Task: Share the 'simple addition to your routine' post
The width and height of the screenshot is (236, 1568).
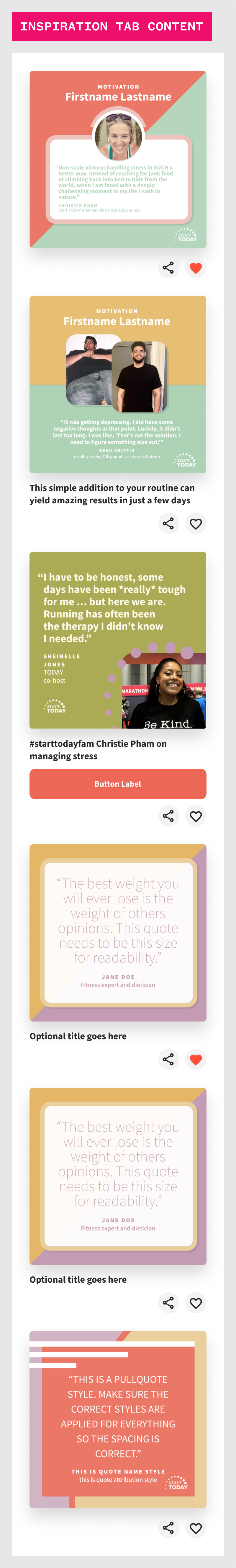Action: [168, 523]
